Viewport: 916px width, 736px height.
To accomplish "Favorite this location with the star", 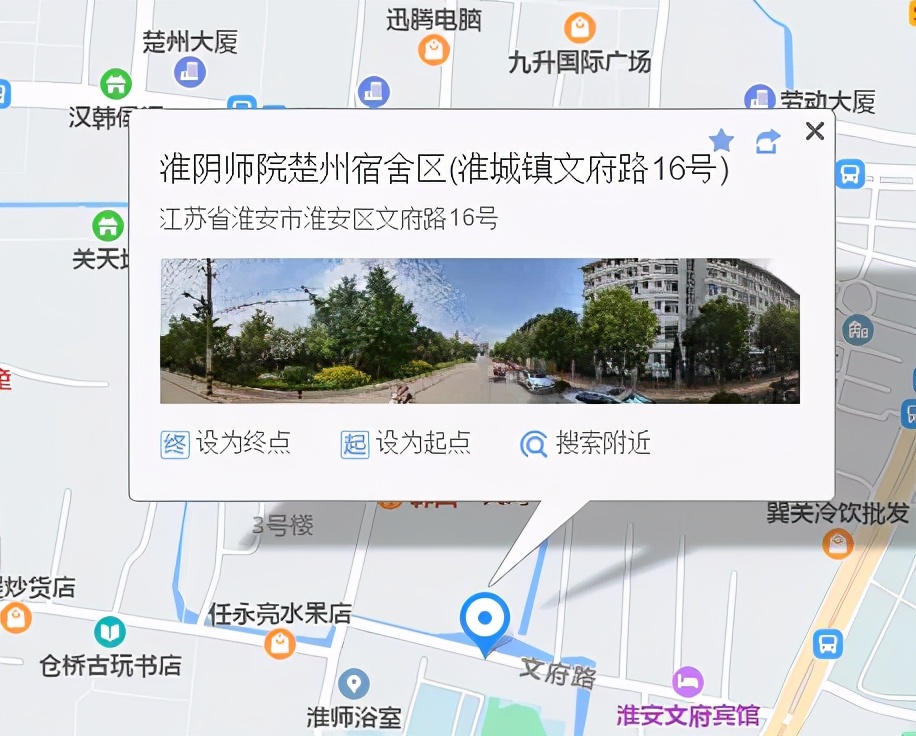I will click(721, 141).
